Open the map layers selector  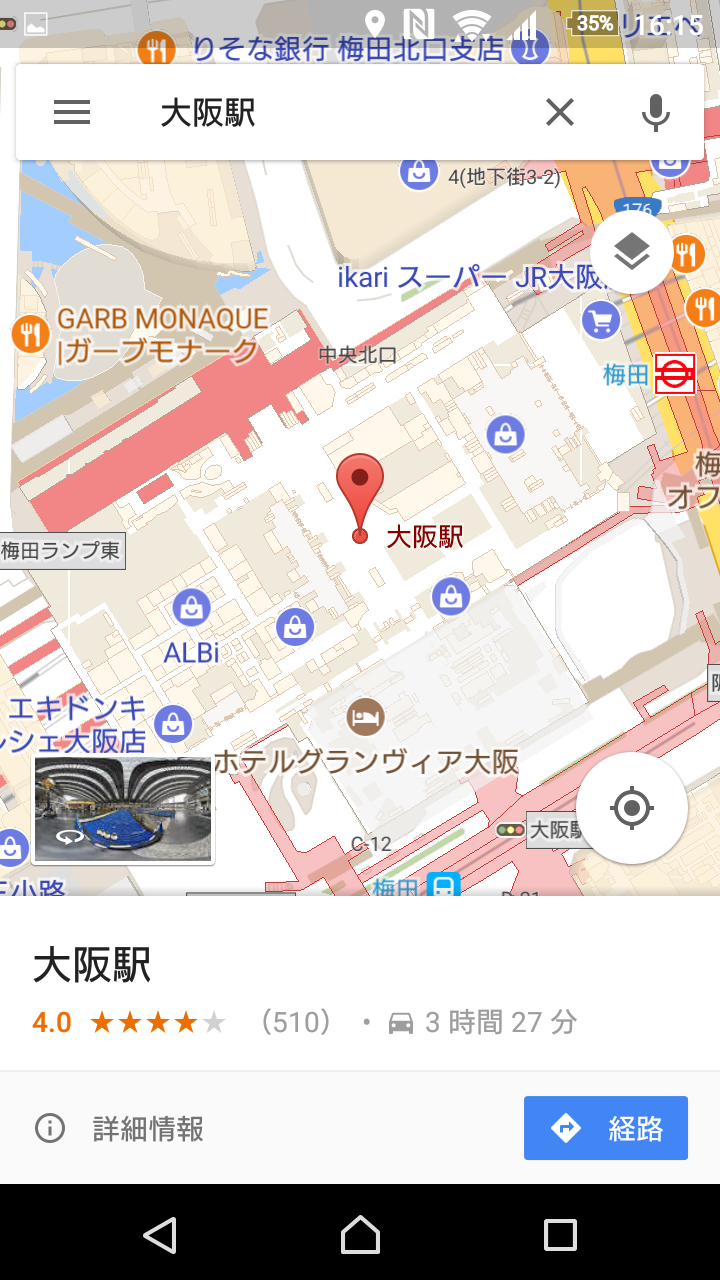[632, 252]
